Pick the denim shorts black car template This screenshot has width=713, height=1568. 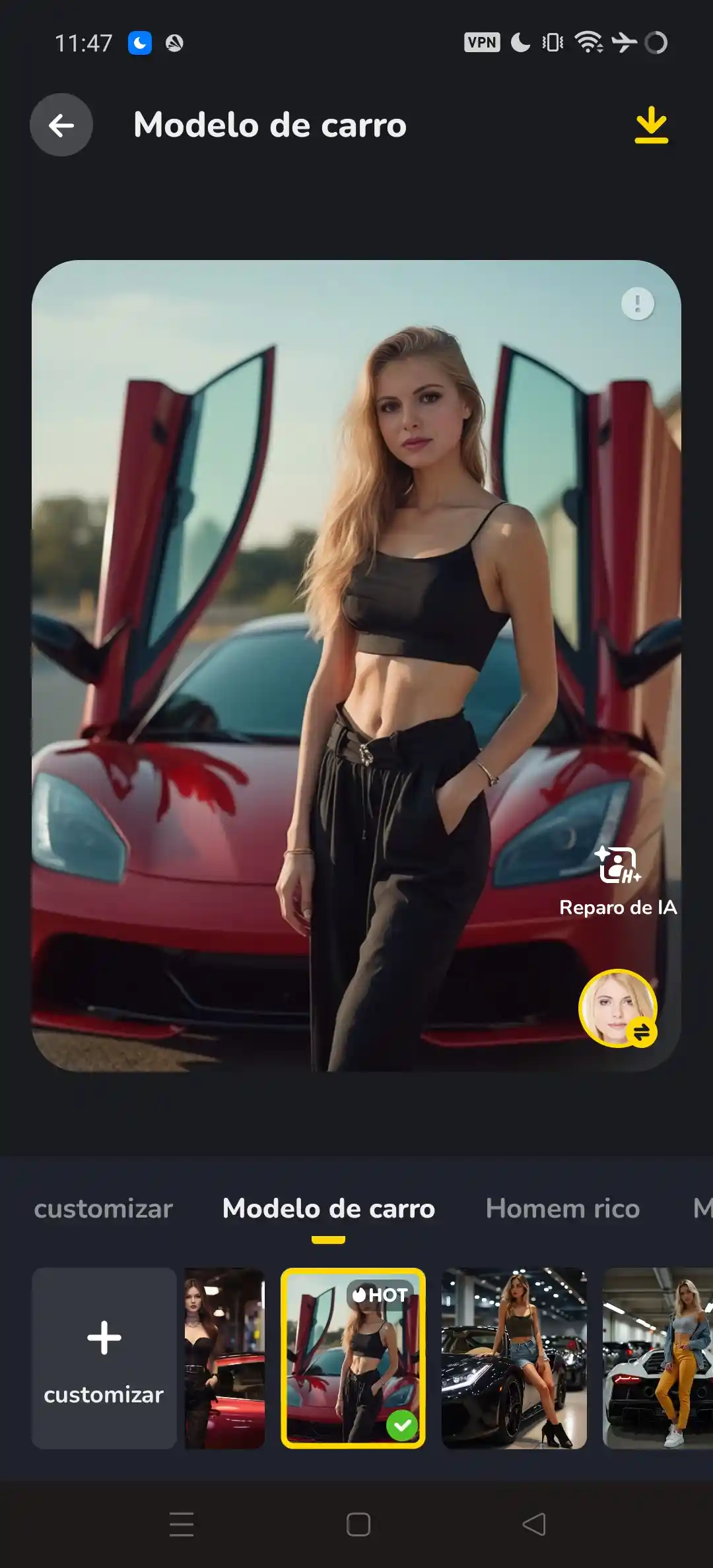pos(514,1358)
